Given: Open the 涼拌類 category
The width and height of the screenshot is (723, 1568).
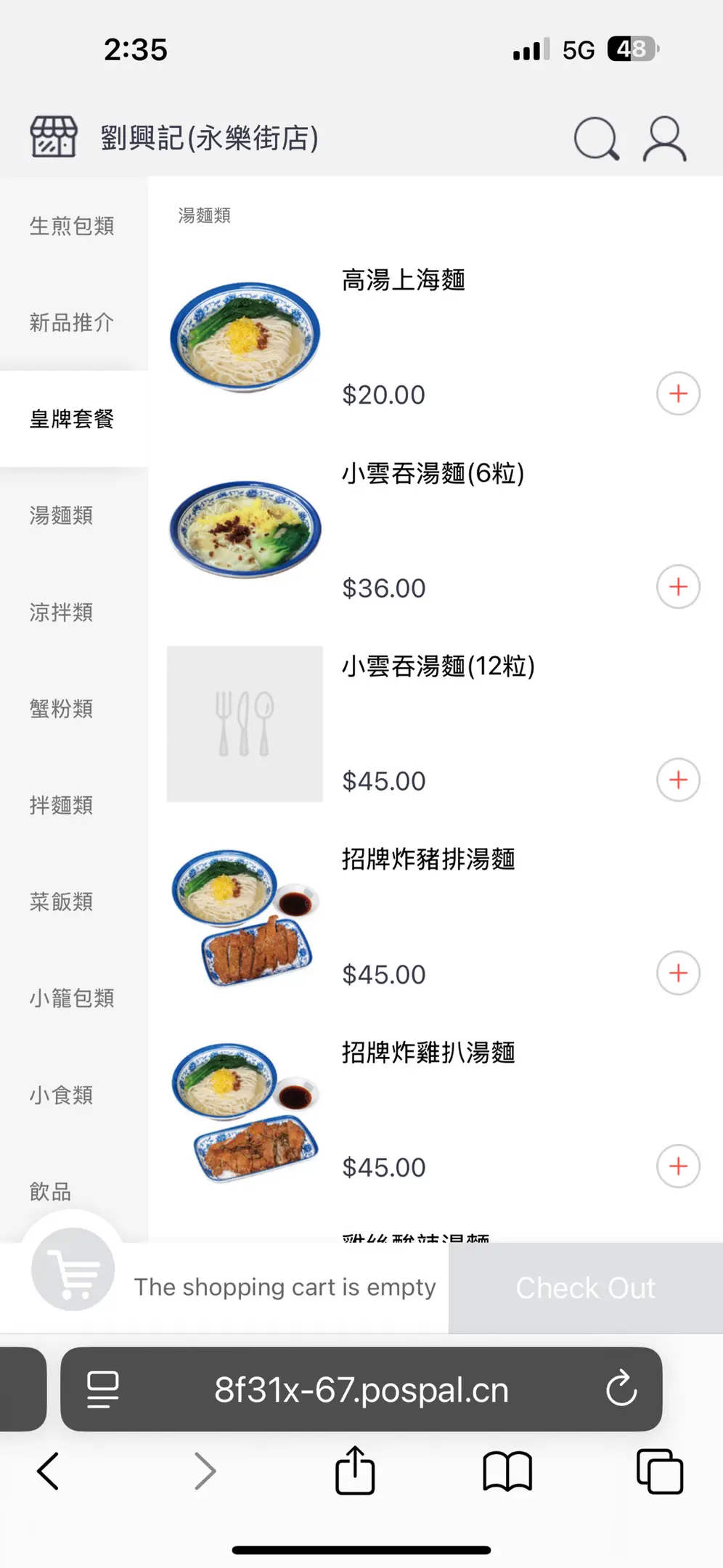Looking at the screenshot, I should 62,612.
